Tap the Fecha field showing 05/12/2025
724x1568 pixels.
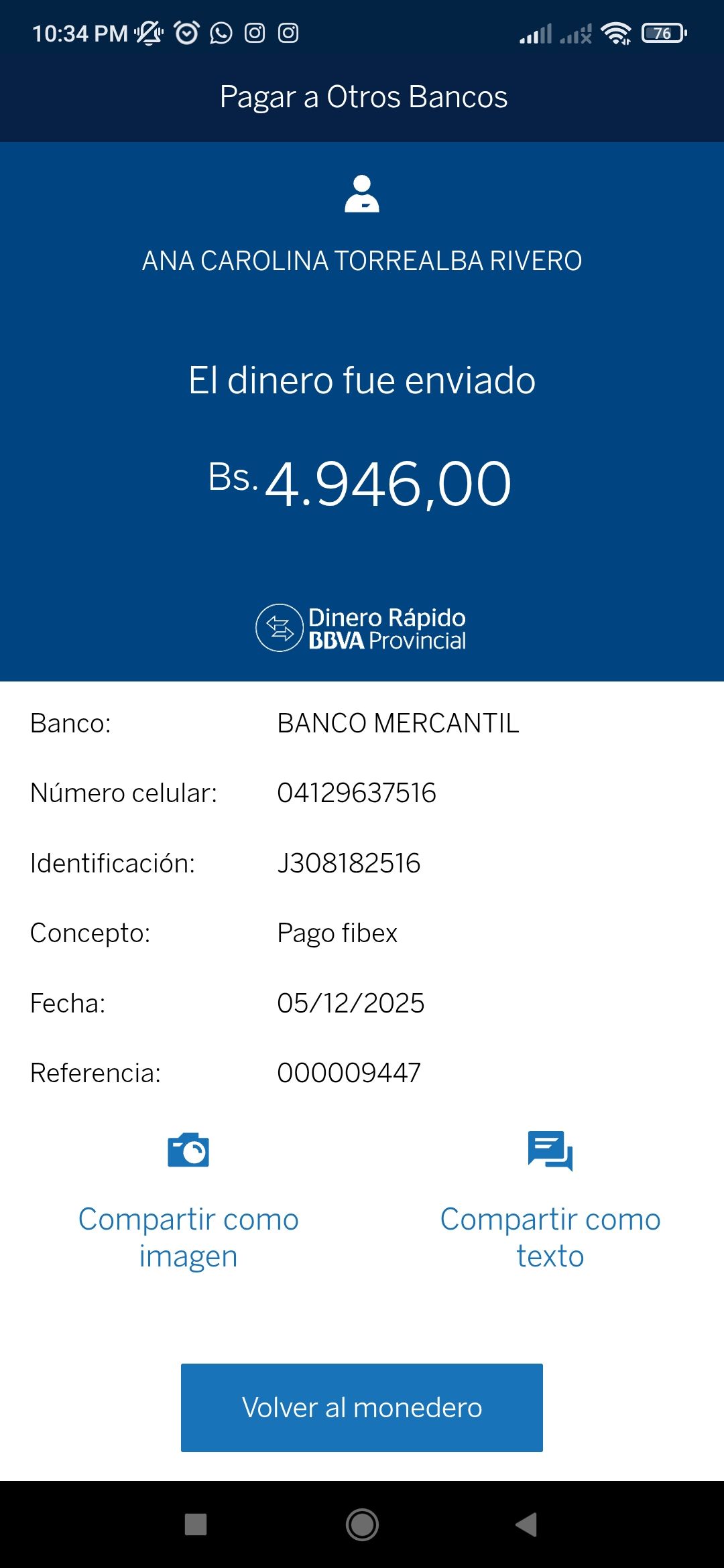pos(351,1002)
